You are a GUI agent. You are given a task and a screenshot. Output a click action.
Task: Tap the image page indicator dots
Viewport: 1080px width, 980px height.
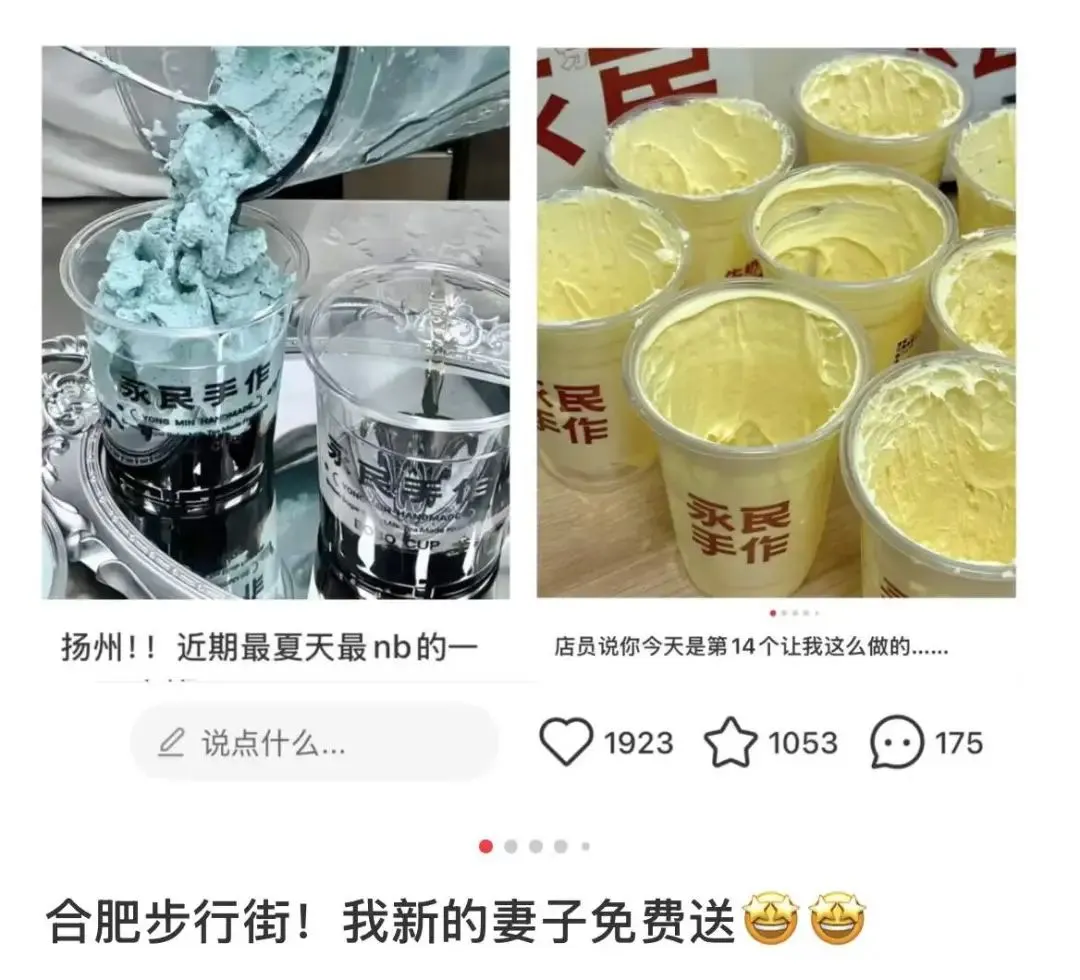[534, 846]
